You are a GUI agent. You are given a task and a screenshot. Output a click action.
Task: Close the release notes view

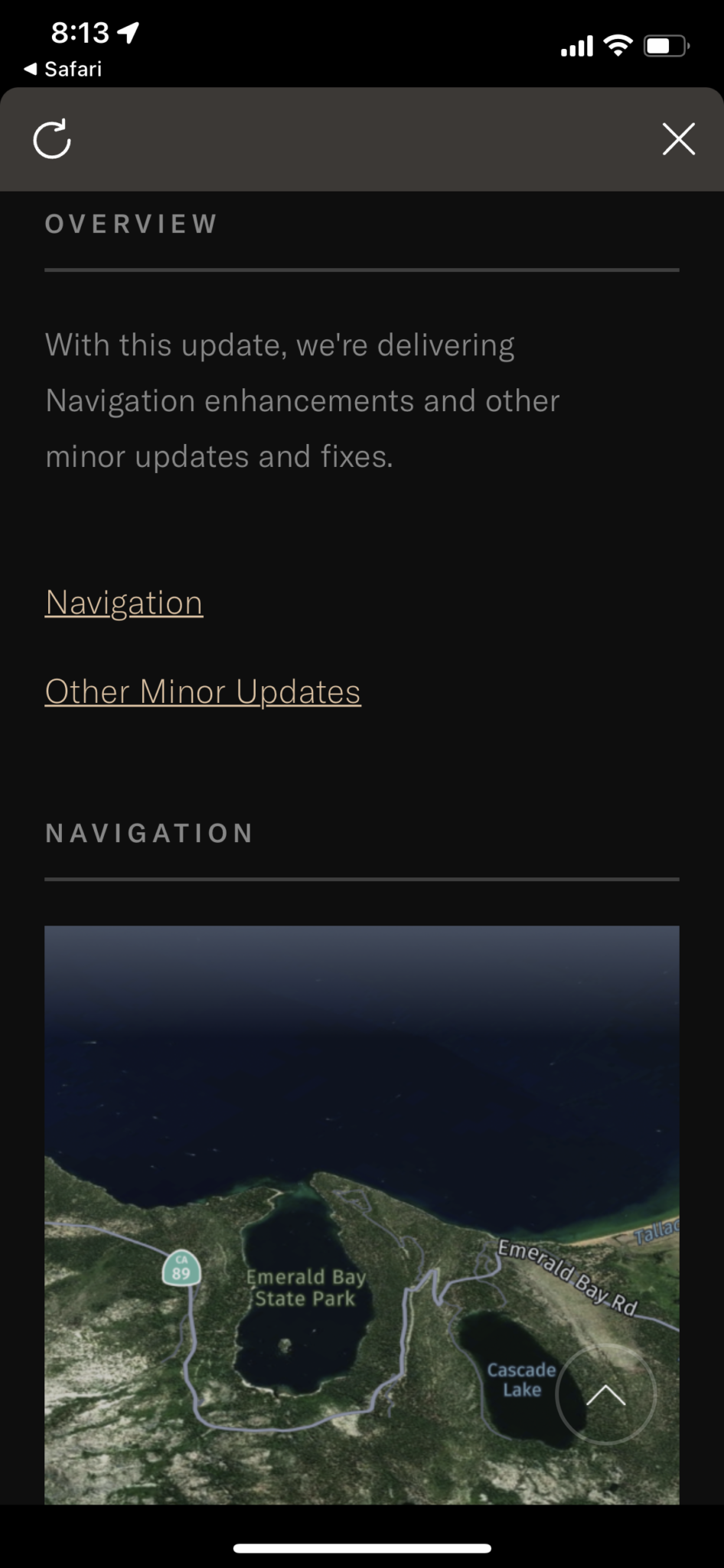coord(678,139)
